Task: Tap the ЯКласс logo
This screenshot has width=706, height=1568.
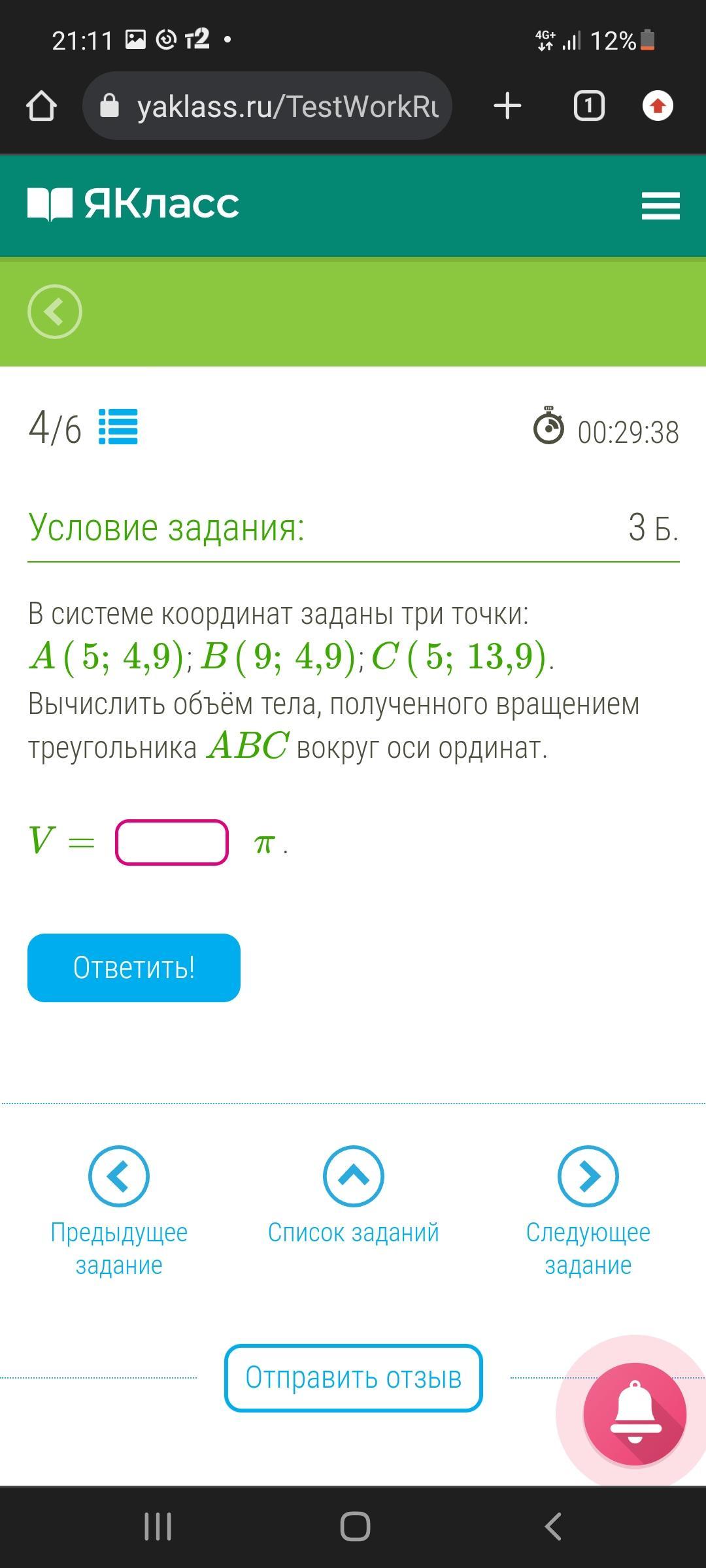Action: (133, 204)
